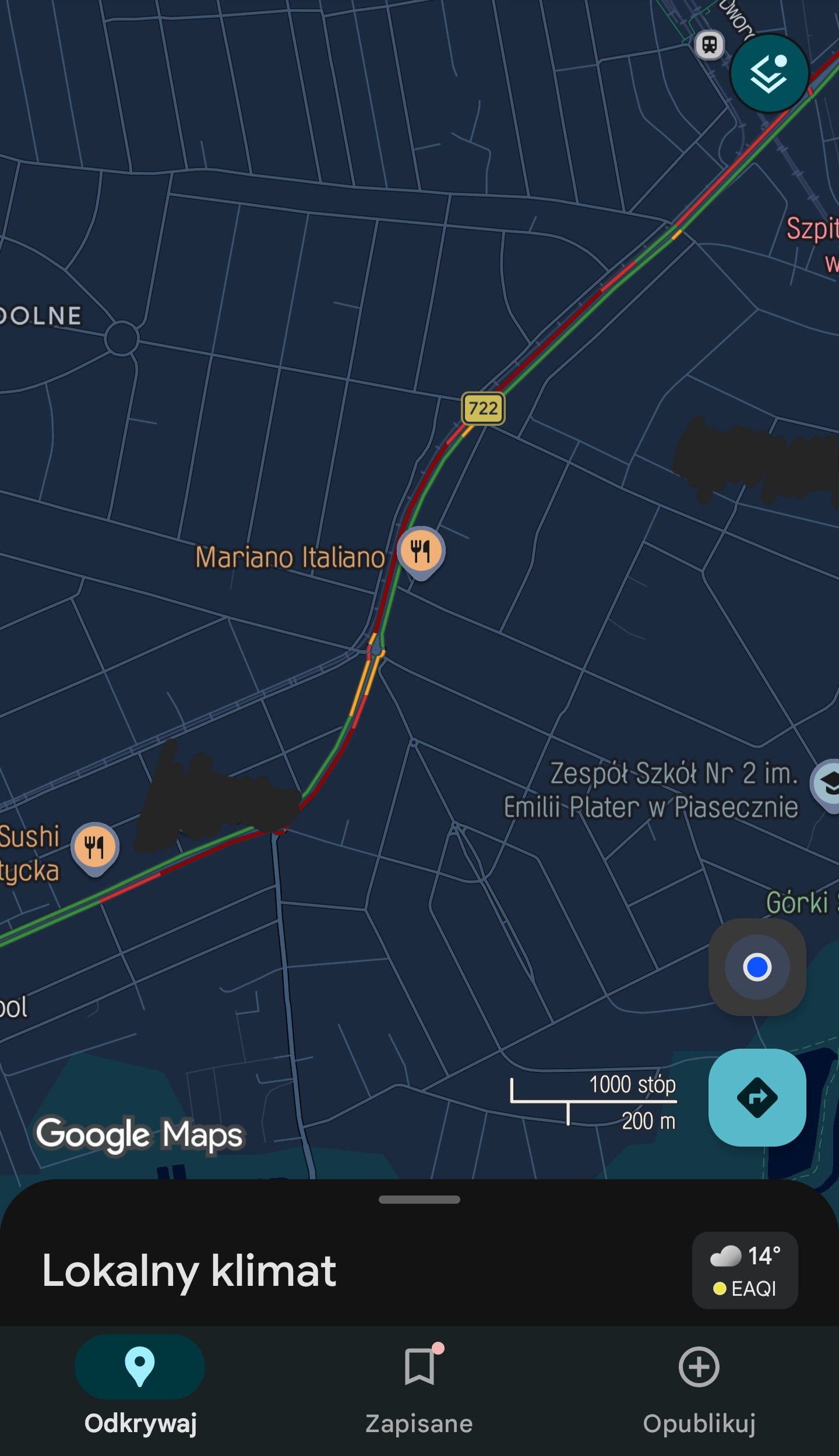Open Mariano Italiano restaurant pin
Screen dimensions: 839x1456
click(x=421, y=551)
